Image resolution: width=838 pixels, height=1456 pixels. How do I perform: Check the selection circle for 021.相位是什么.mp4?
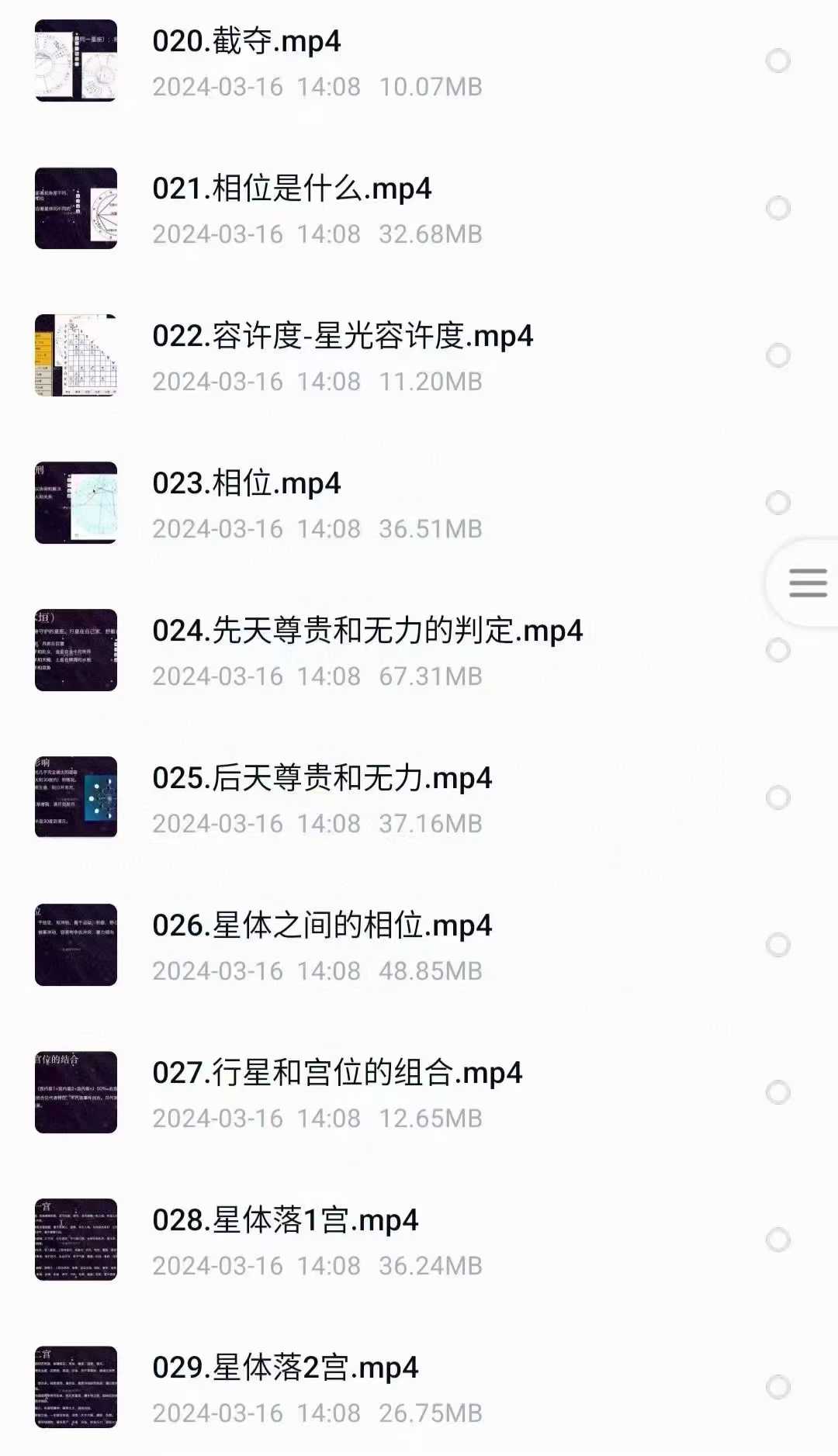[x=777, y=208]
